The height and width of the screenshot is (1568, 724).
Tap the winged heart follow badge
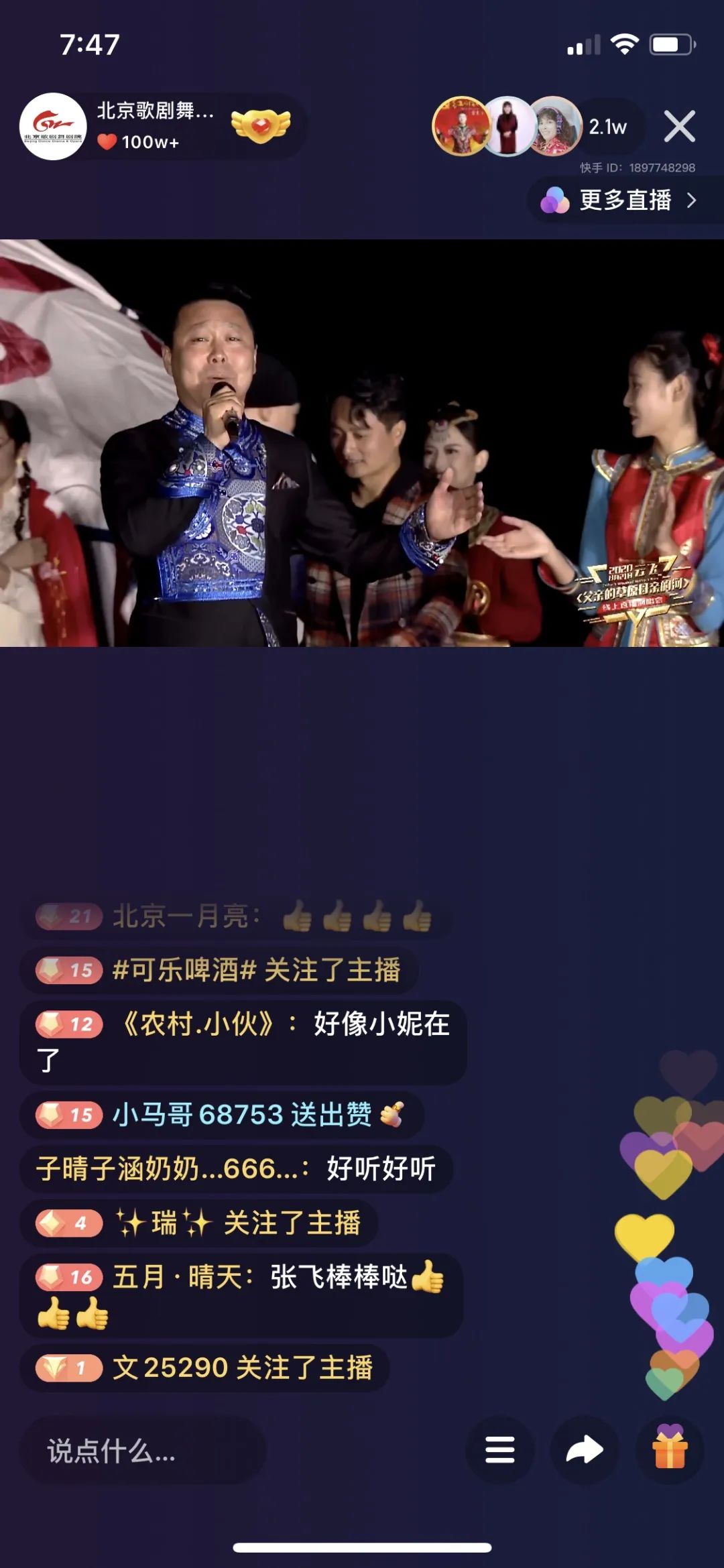point(260,125)
